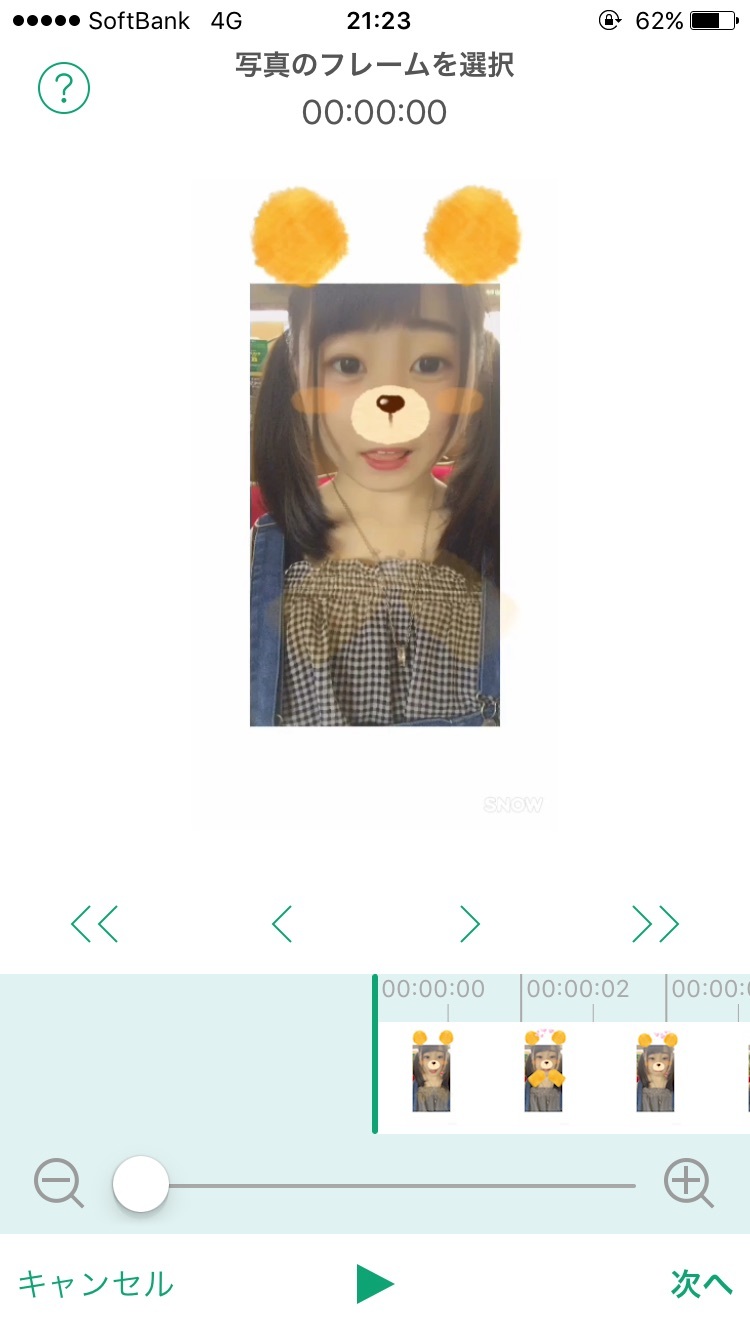Jump forward with the double right arrows

[x=655, y=924]
